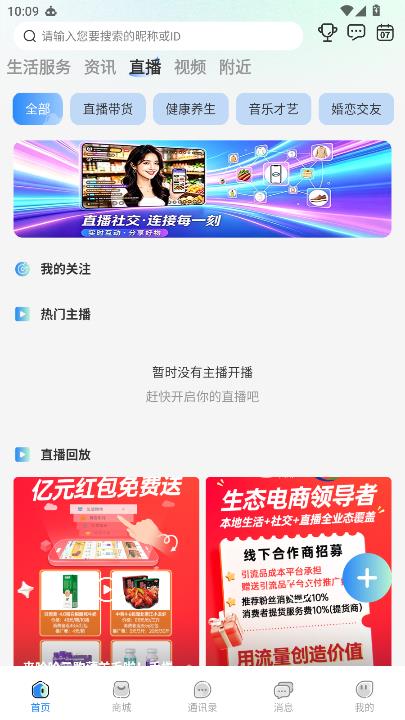
Task: Switch to the 生活服务 tab
Action: tap(39, 67)
